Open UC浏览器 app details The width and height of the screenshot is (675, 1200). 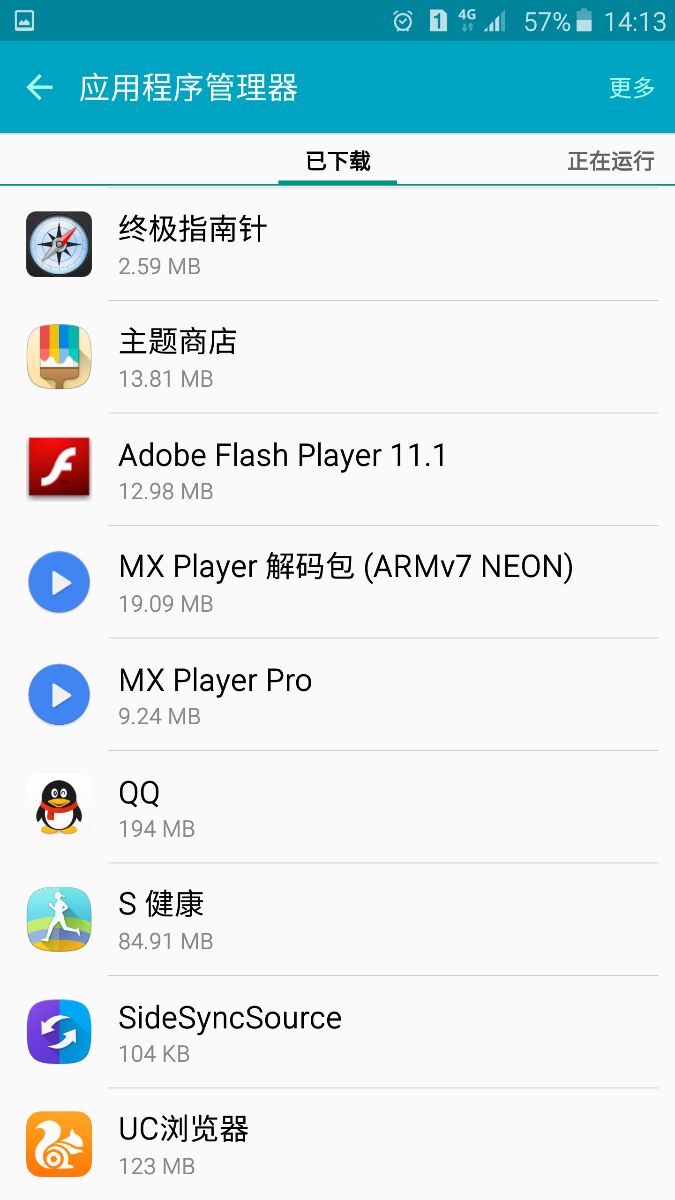(x=338, y=1144)
